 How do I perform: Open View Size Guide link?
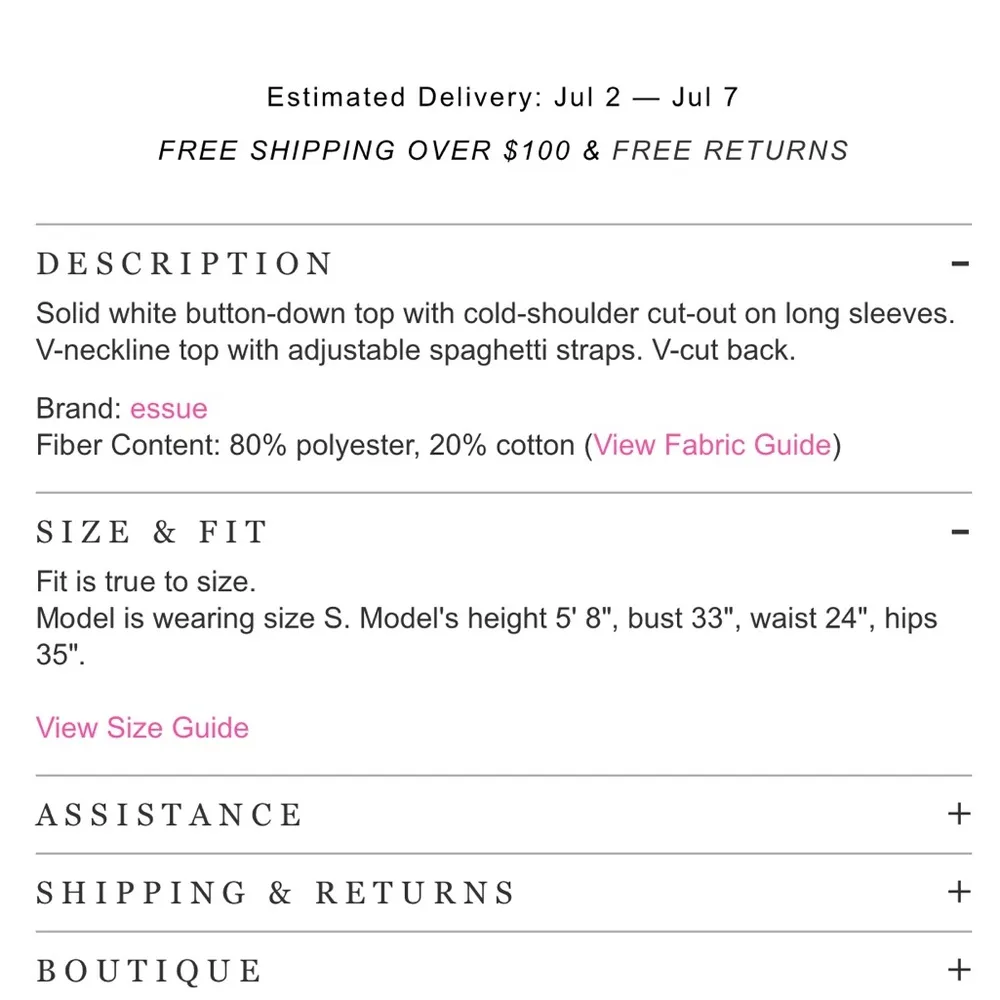pyautogui.click(x=142, y=727)
